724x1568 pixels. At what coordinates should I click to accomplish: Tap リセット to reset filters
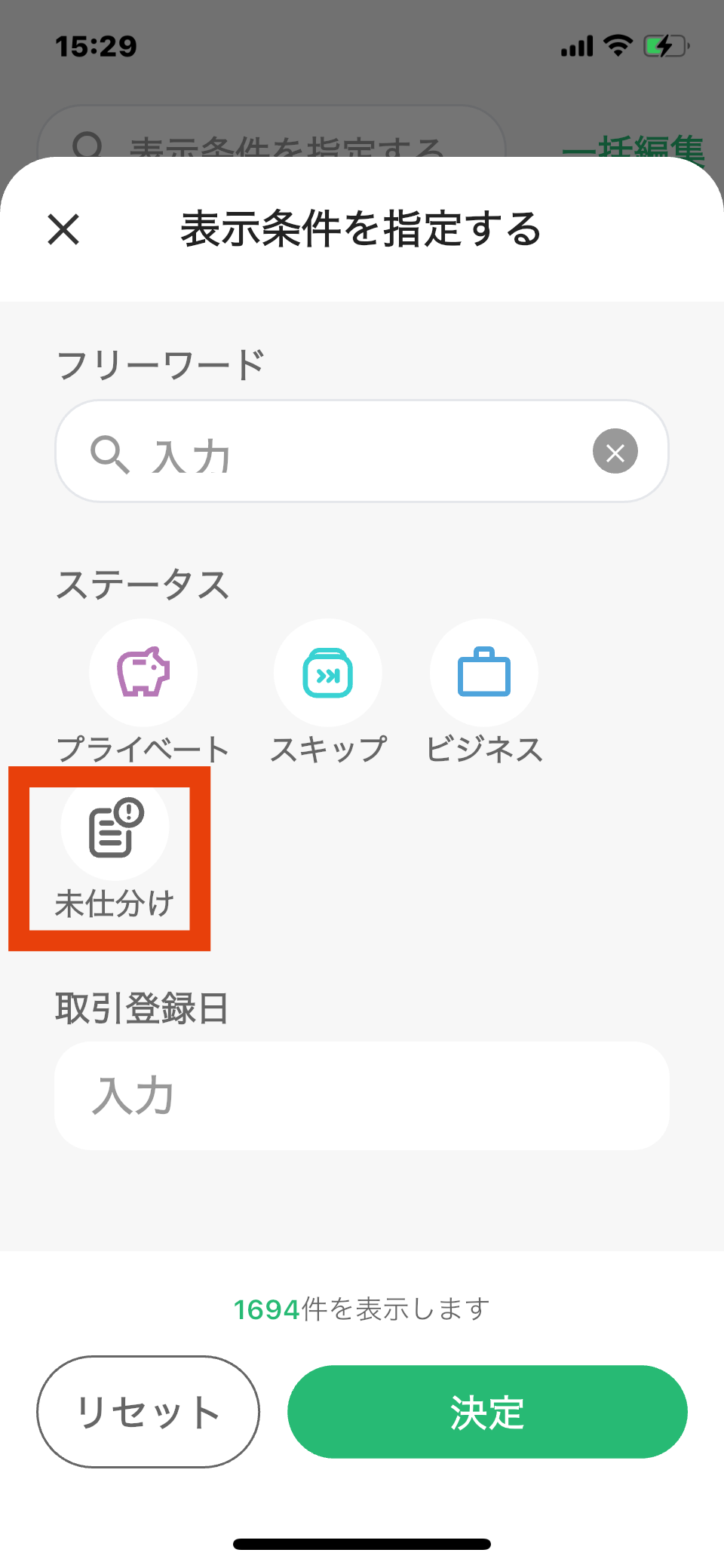pyautogui.click(x=149, y=1412)
